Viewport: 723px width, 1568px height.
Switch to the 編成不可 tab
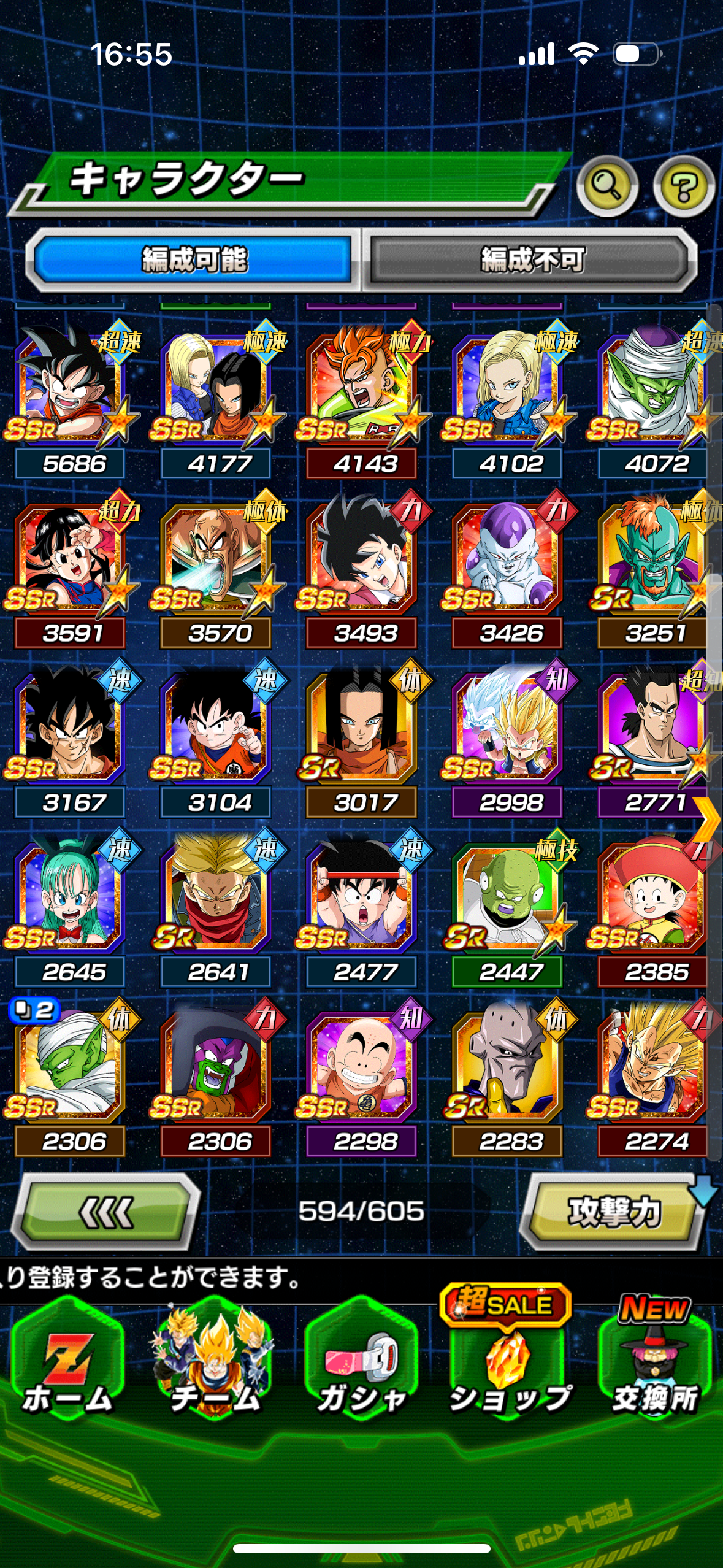pos(532,259)
